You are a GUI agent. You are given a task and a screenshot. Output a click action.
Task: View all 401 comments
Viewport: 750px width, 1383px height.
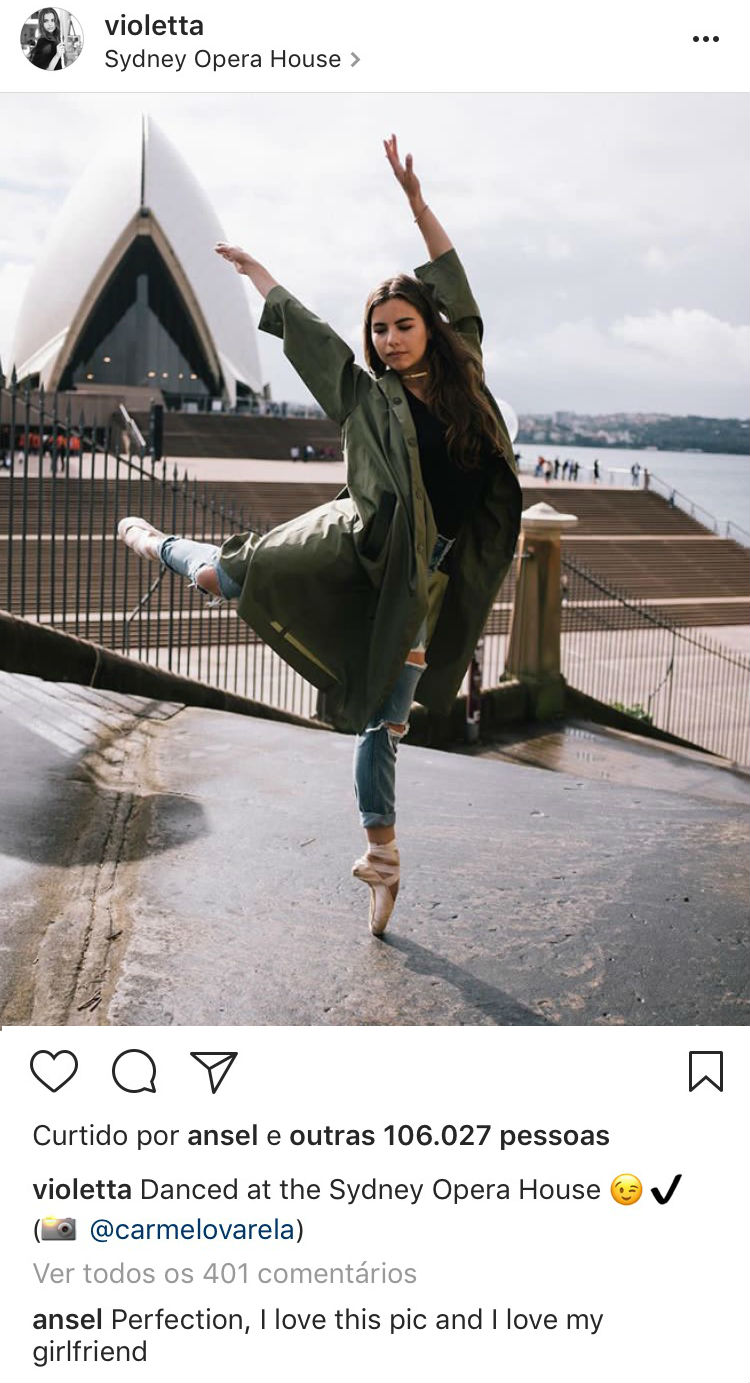pos(225,1273)
